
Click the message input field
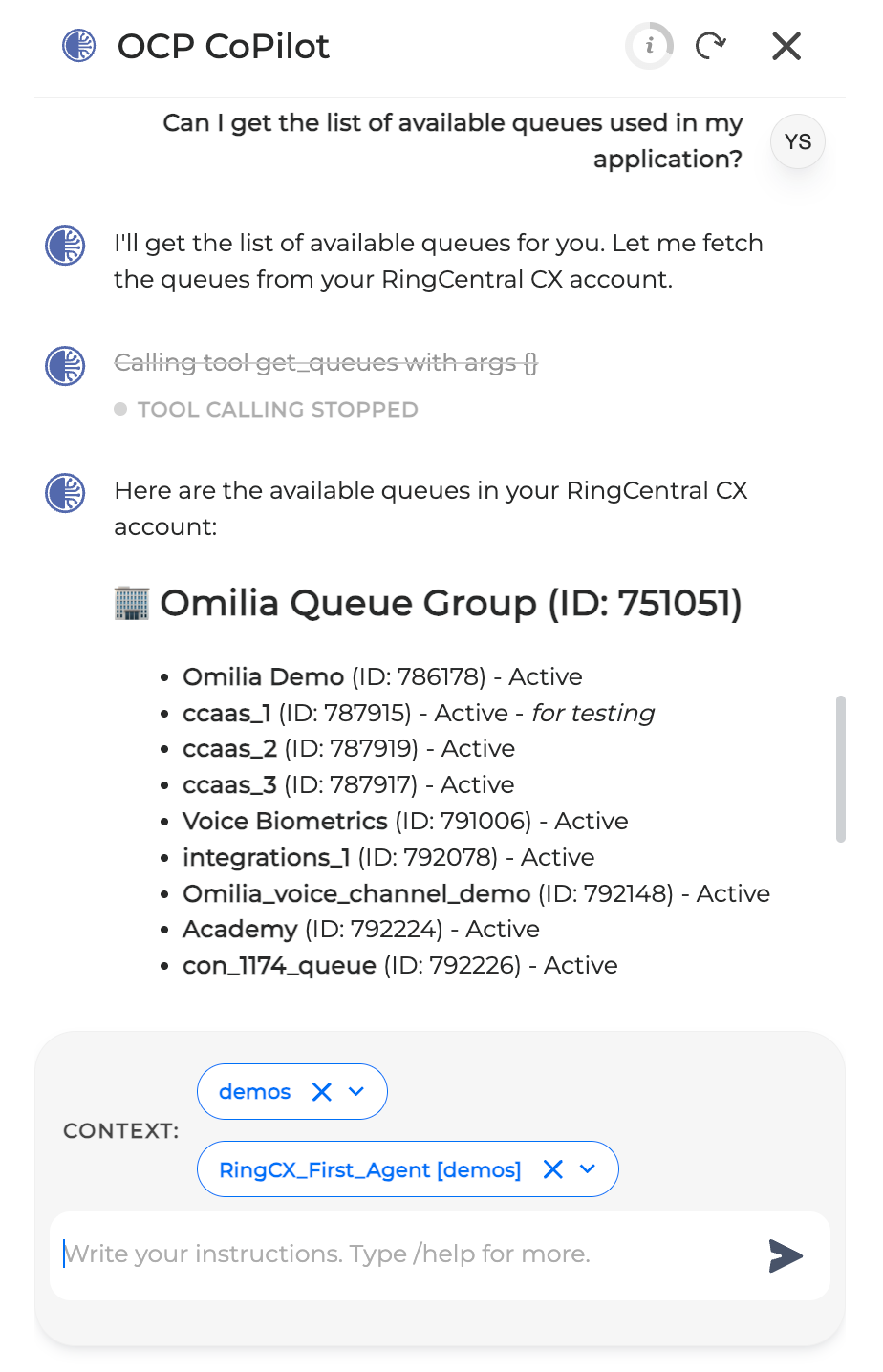[382, 1254]
